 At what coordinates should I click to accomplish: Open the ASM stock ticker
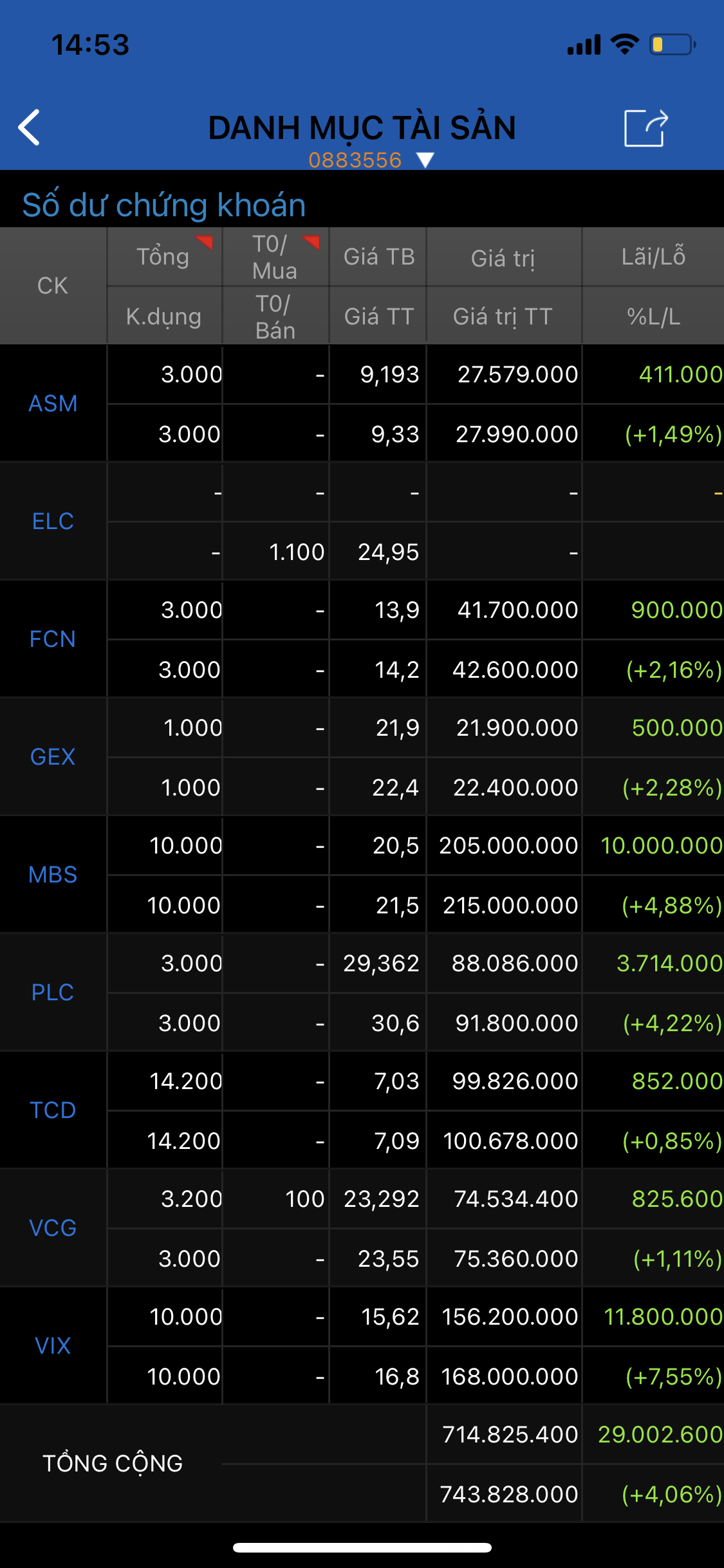tap(53, 404)
